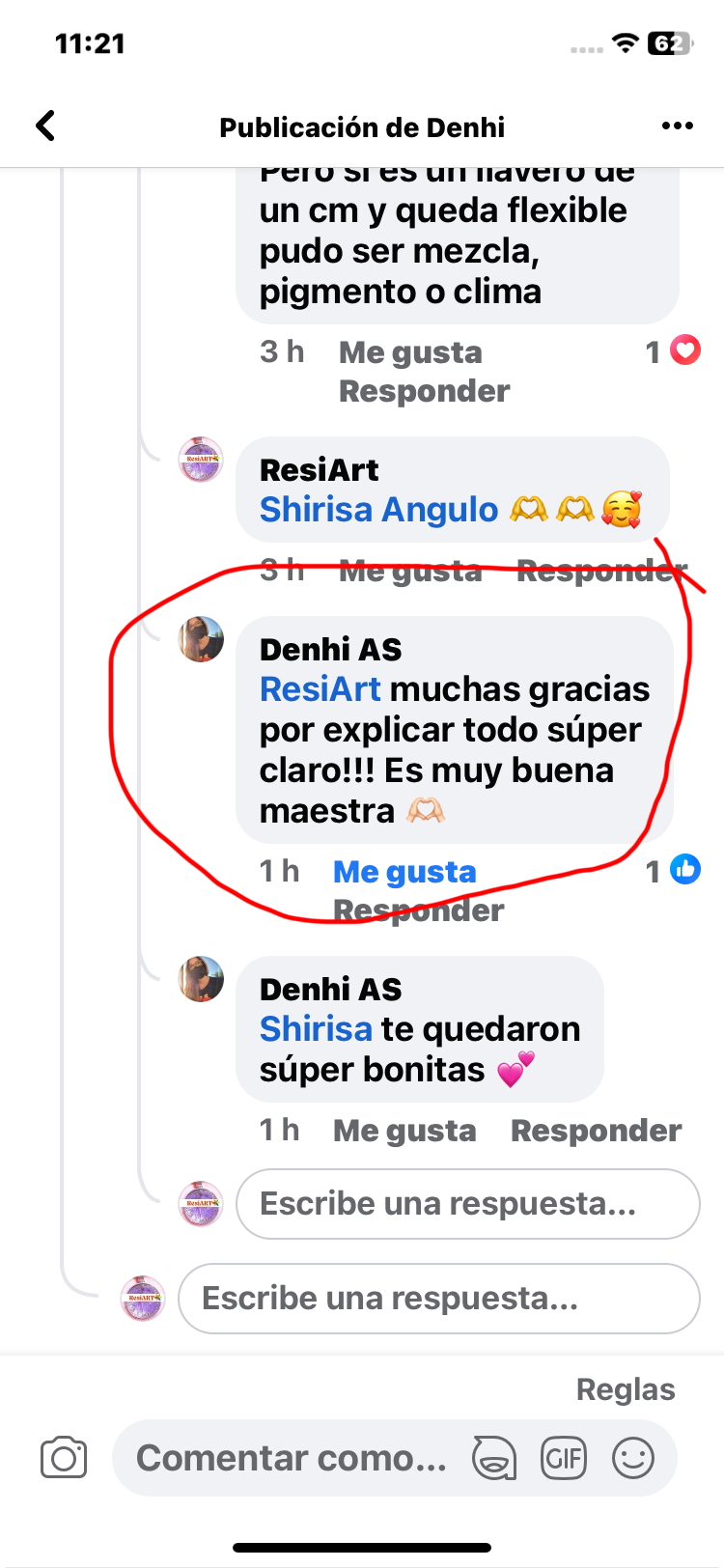
Task: Like the comment about llavero flexible
Action: click(x=410, y=352)
